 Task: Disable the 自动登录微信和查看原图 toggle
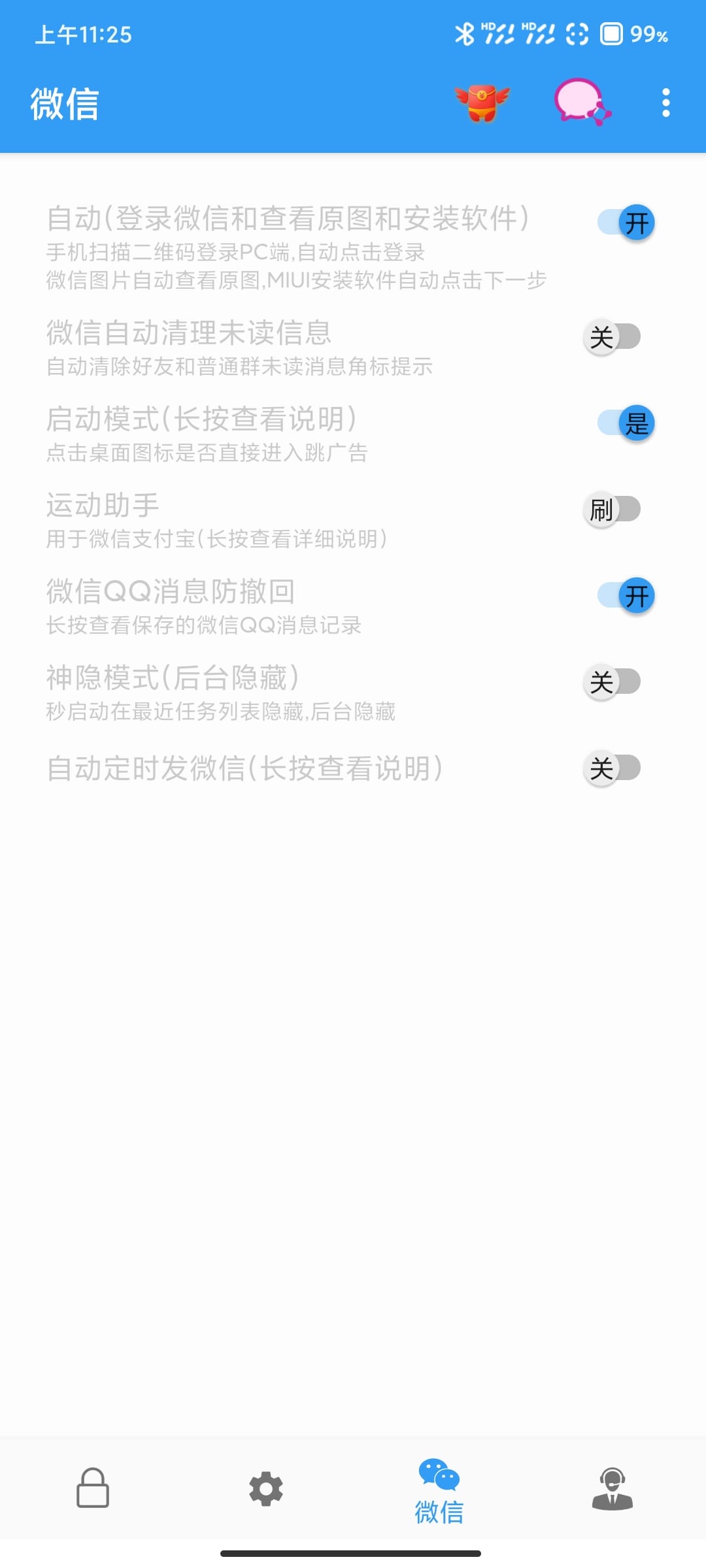[x=626, y=222]
